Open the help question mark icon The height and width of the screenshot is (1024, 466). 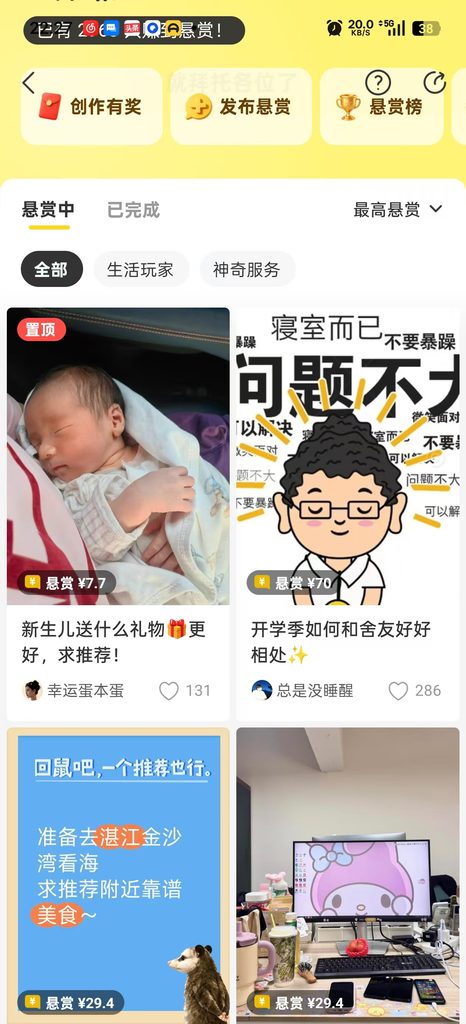378,83
